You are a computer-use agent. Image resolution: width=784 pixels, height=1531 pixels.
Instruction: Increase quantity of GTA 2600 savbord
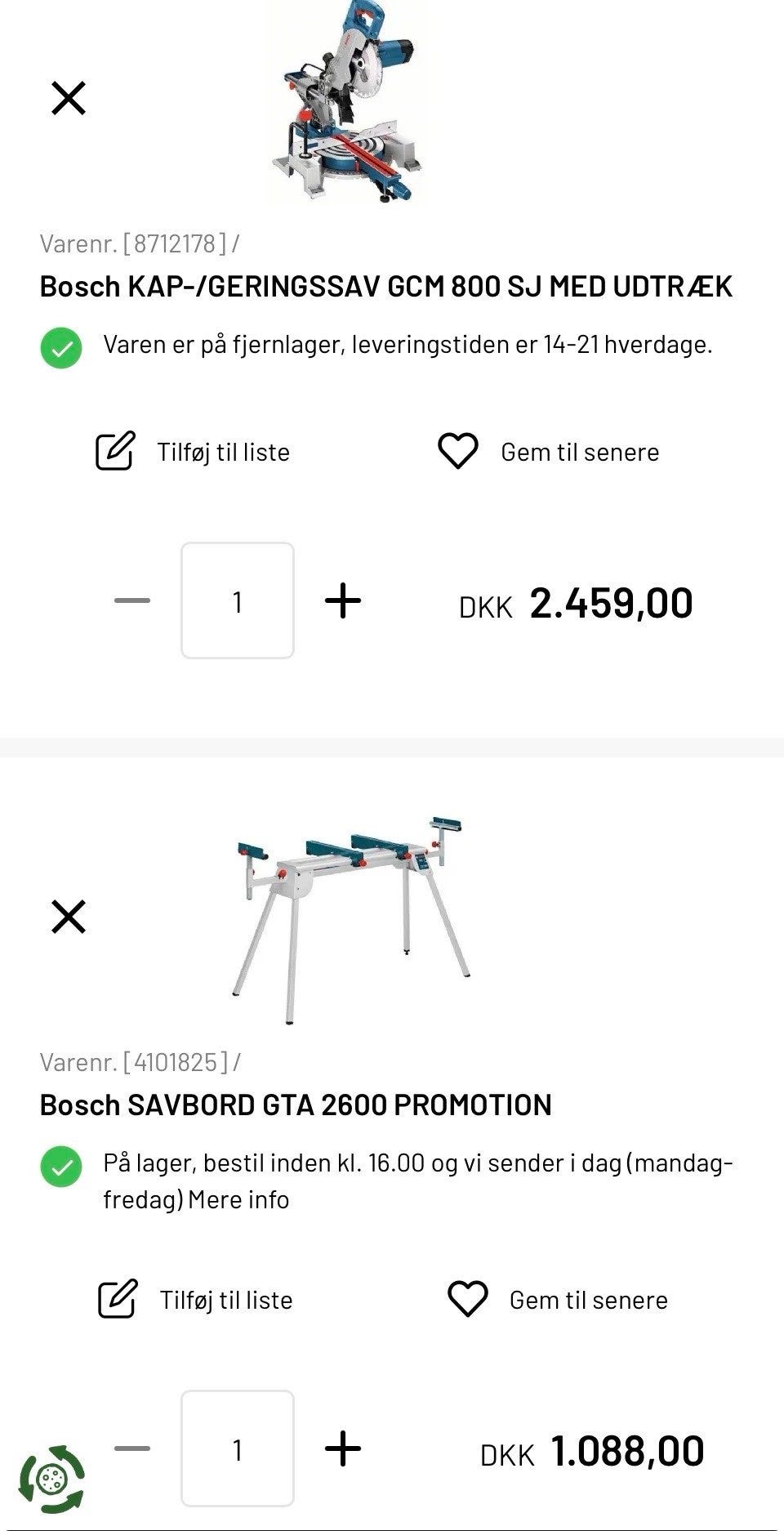pyautogui.click(x=343, y=1449)
